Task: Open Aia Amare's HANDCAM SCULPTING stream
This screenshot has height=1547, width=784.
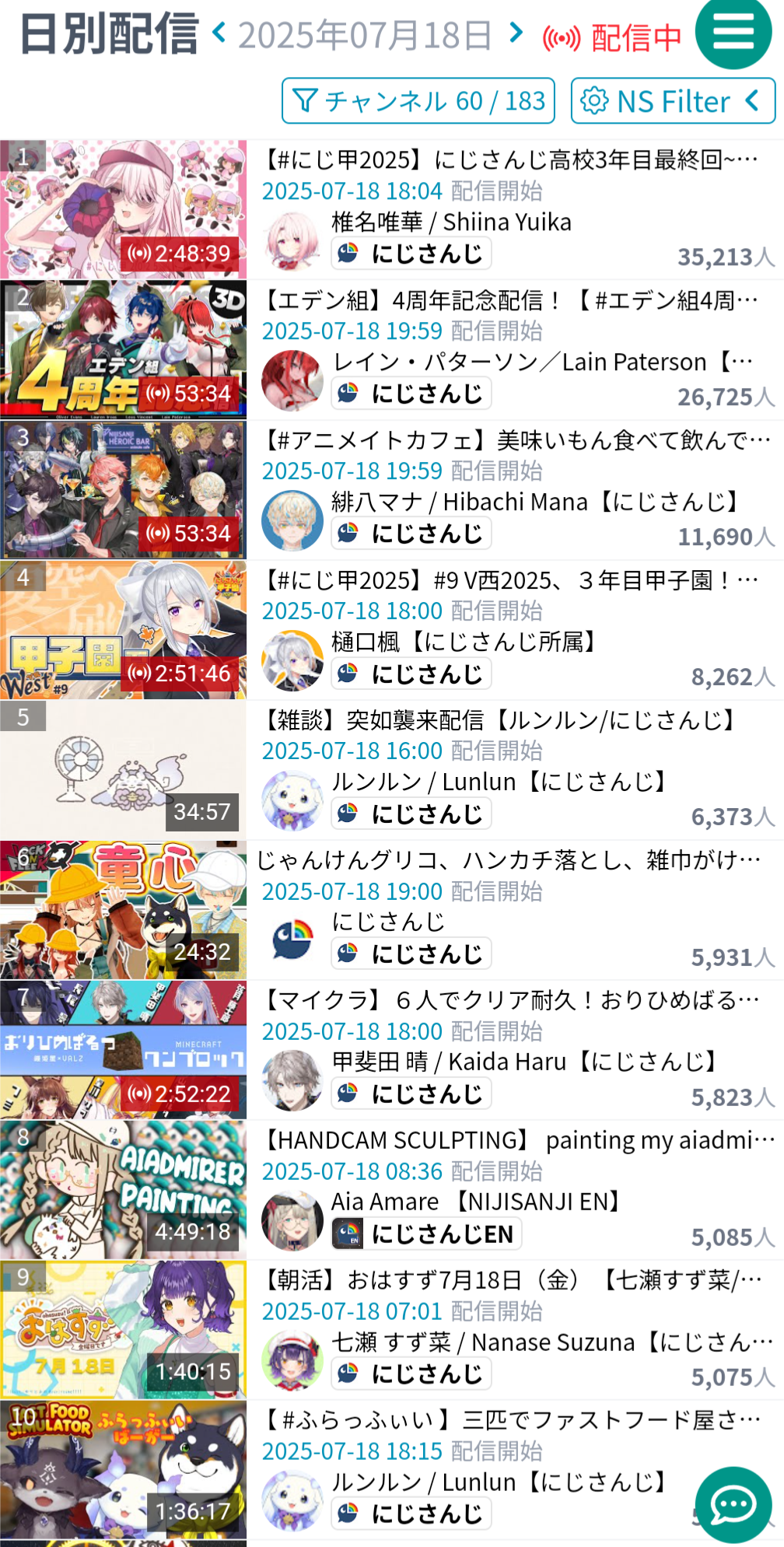Action: 518,1140
